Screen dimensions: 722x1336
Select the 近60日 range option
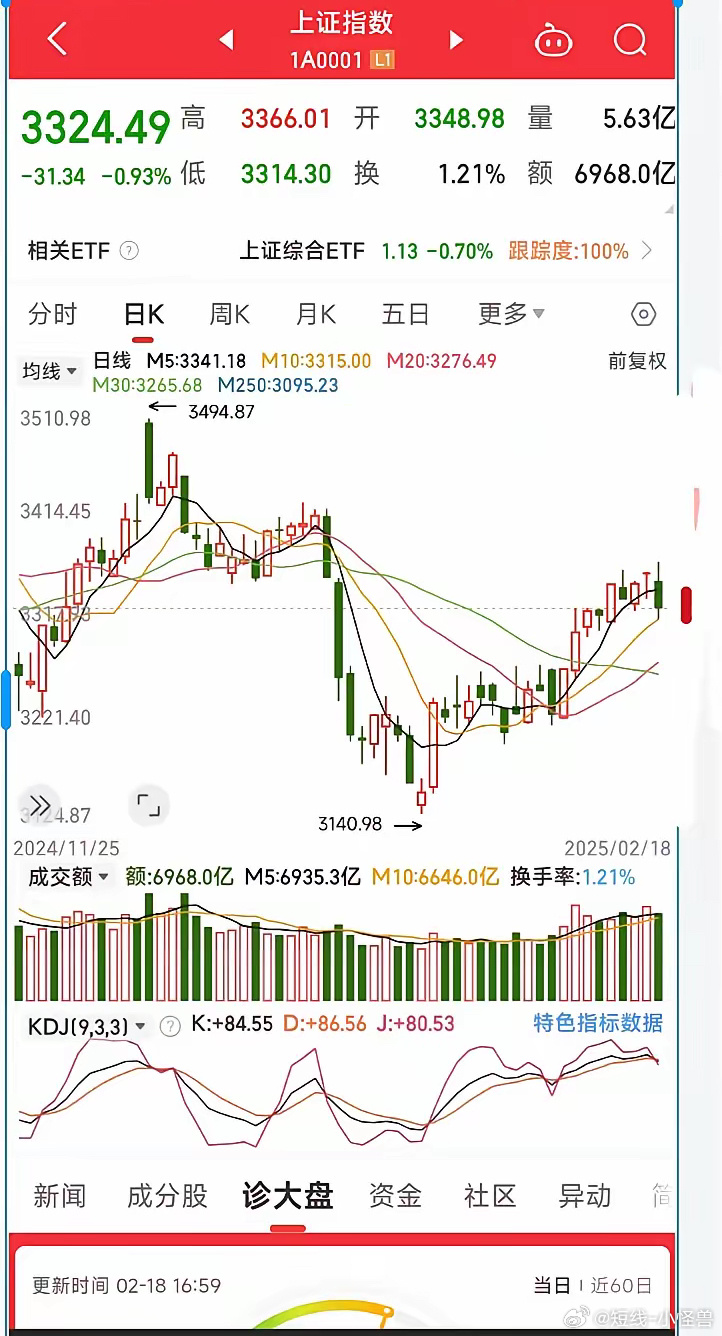[620, 1285]
